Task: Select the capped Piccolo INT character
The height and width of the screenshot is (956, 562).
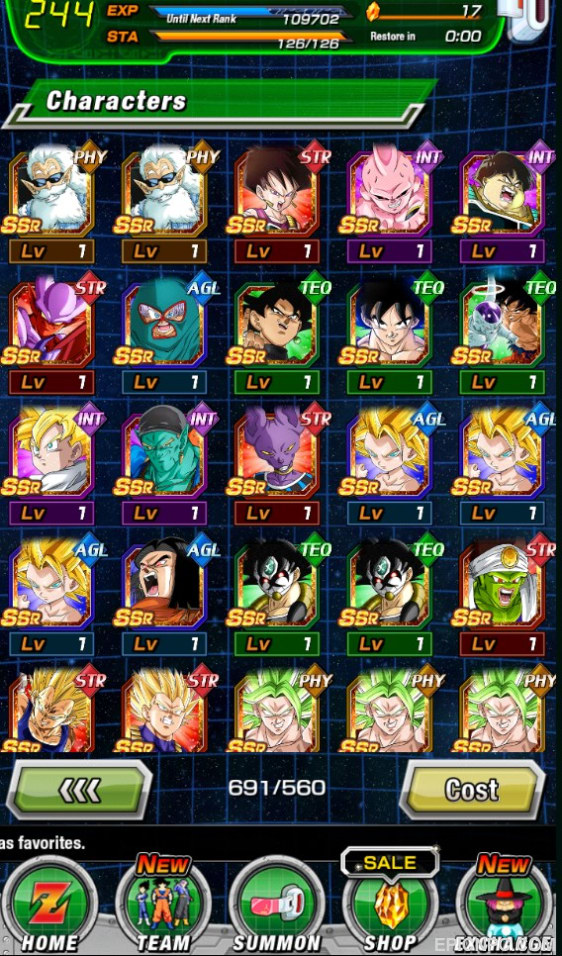Action: (164, 465)
